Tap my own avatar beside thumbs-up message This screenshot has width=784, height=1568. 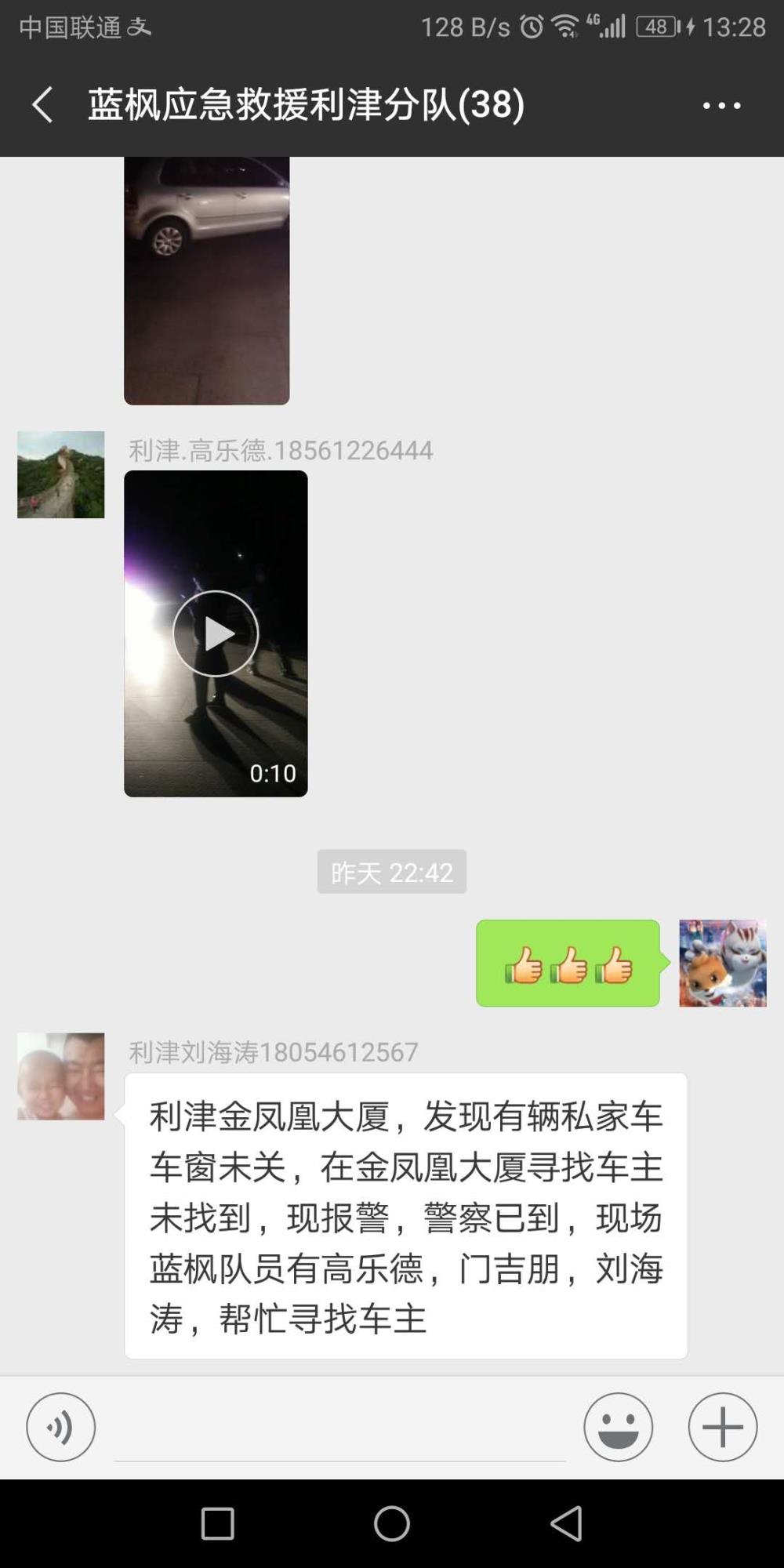click(x=723, y=964)
